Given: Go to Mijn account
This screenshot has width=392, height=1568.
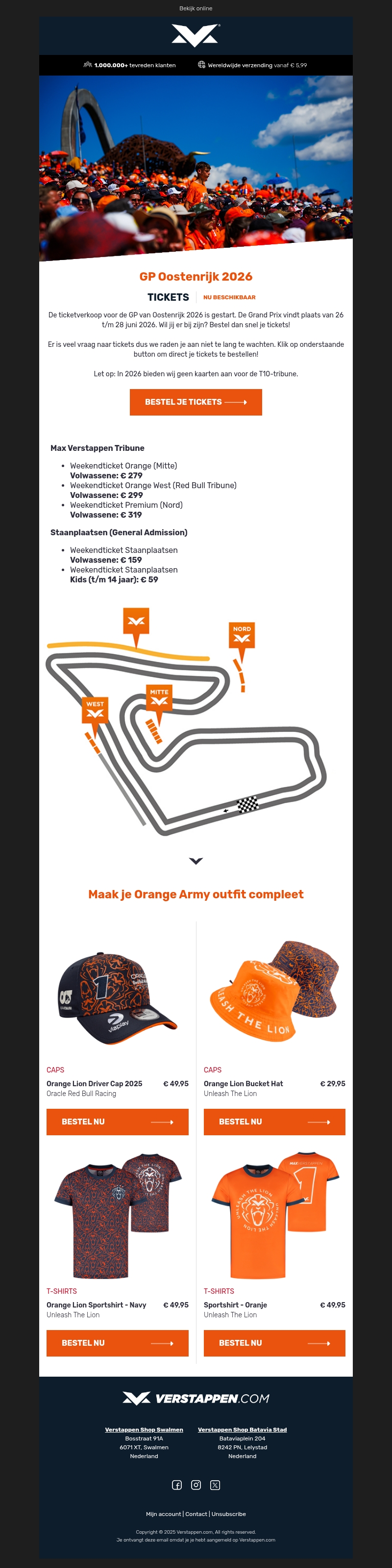Looking at the screenshot, I should 164,1514.
